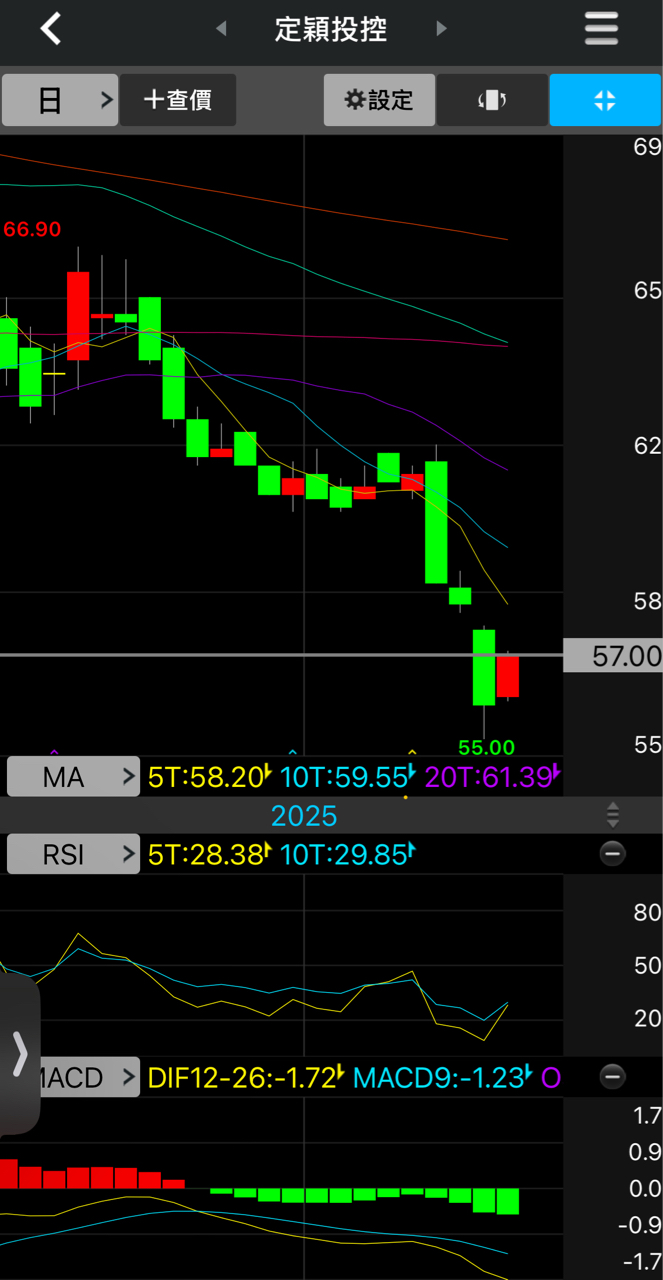Open chart 設定 settings

point(379,100)
